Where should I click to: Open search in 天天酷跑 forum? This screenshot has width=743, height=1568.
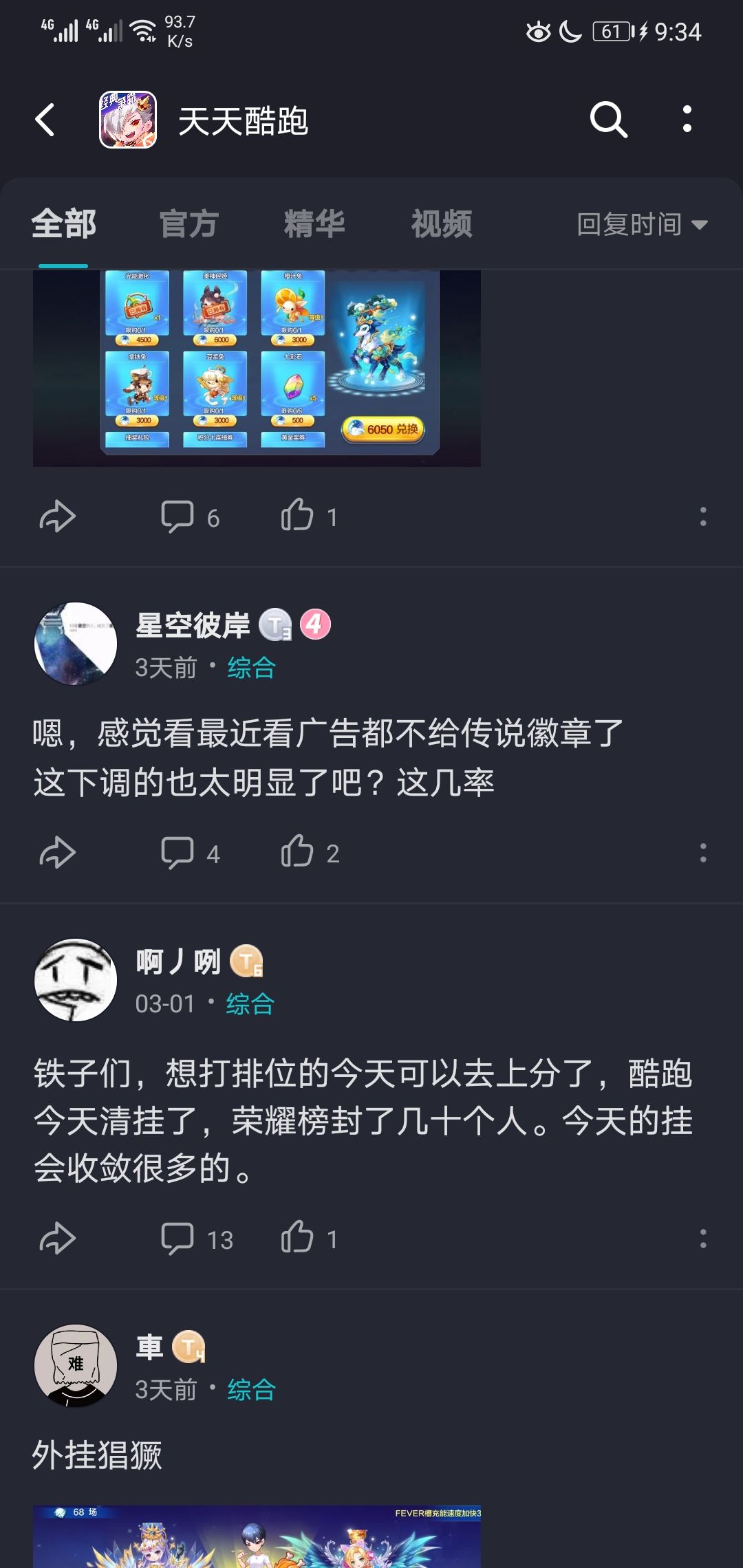(x=609, y=120)
